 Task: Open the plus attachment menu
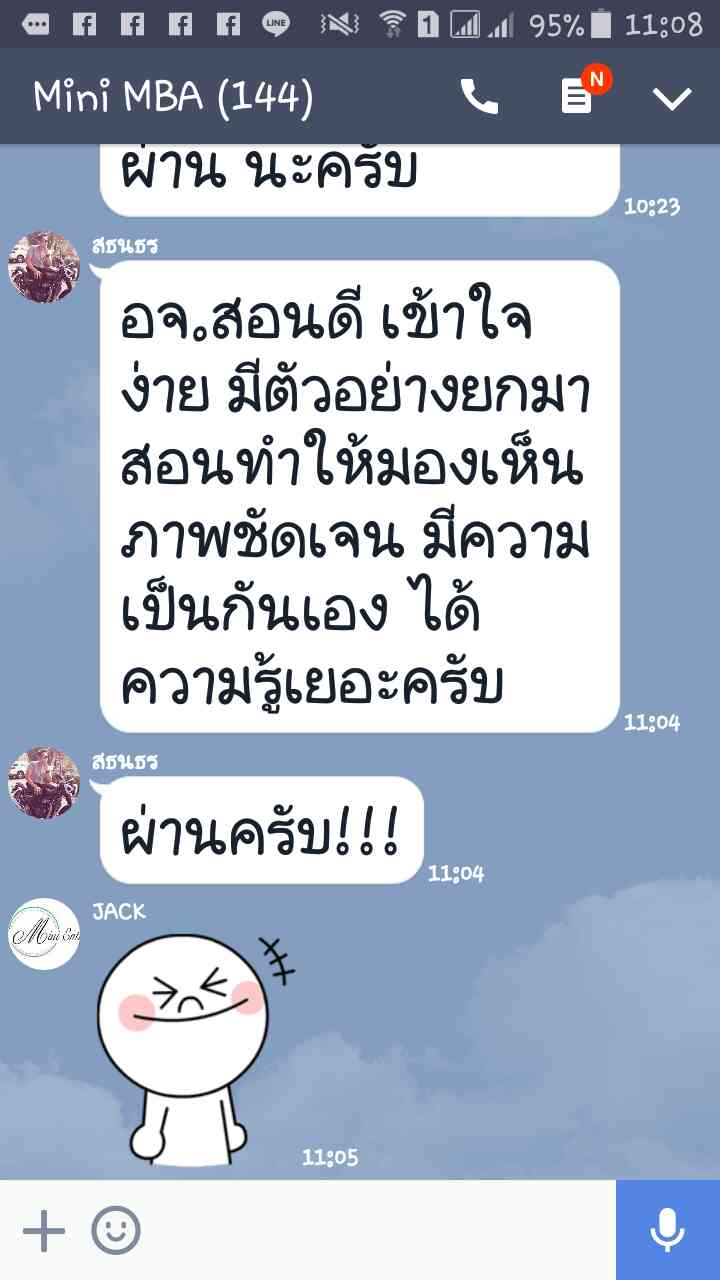pos(43,1230)
